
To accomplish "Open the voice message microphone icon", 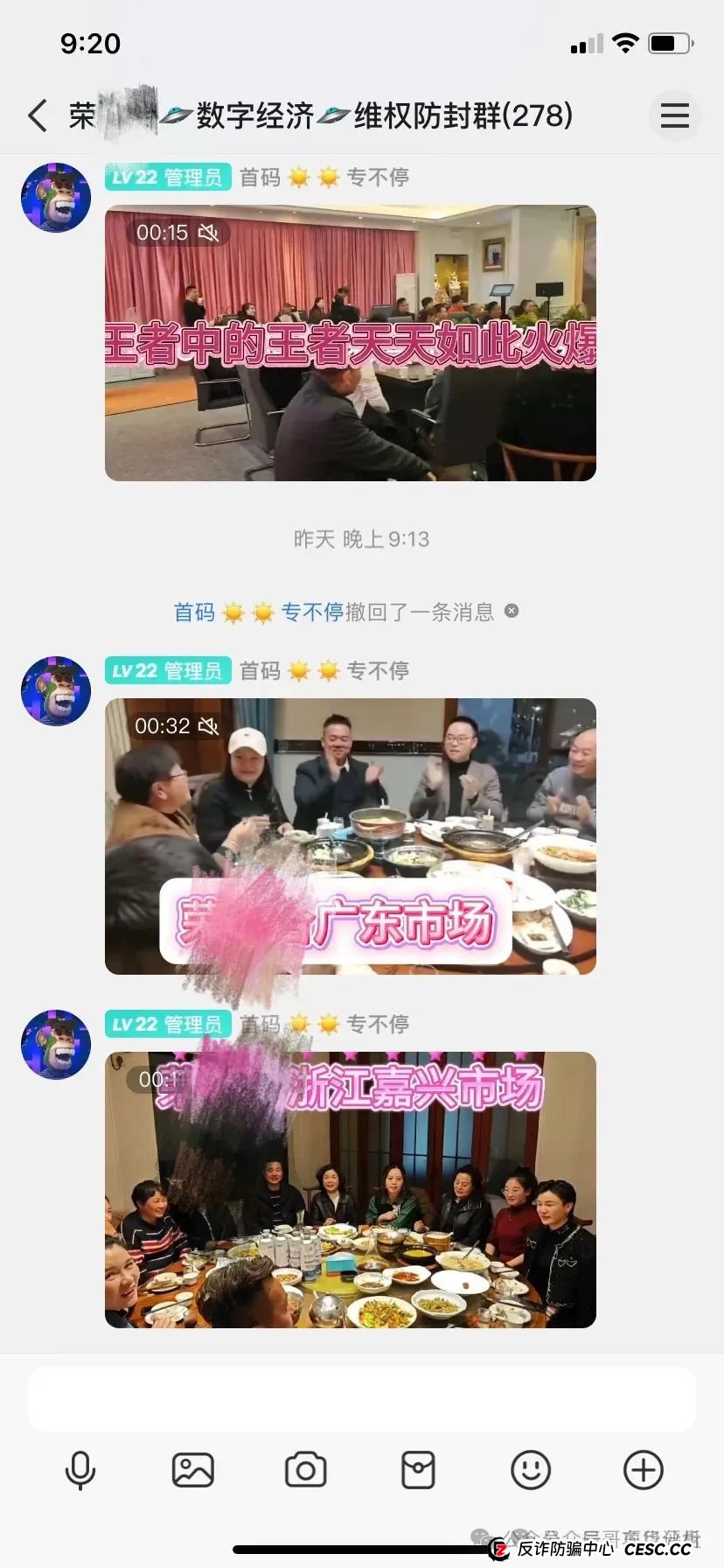I will (x=80, y=1471).
